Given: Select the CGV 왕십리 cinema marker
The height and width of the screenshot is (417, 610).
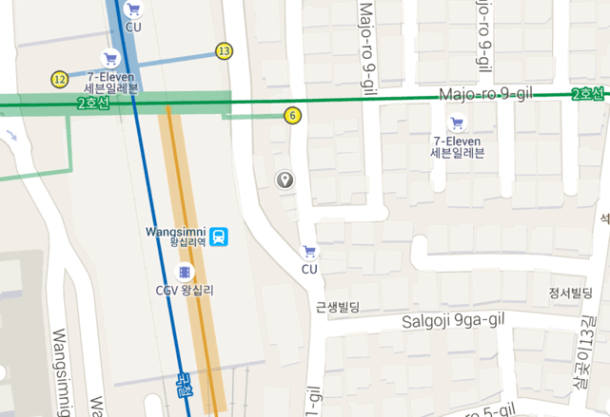Looking at the screenshot, I should tap(185, 272).
